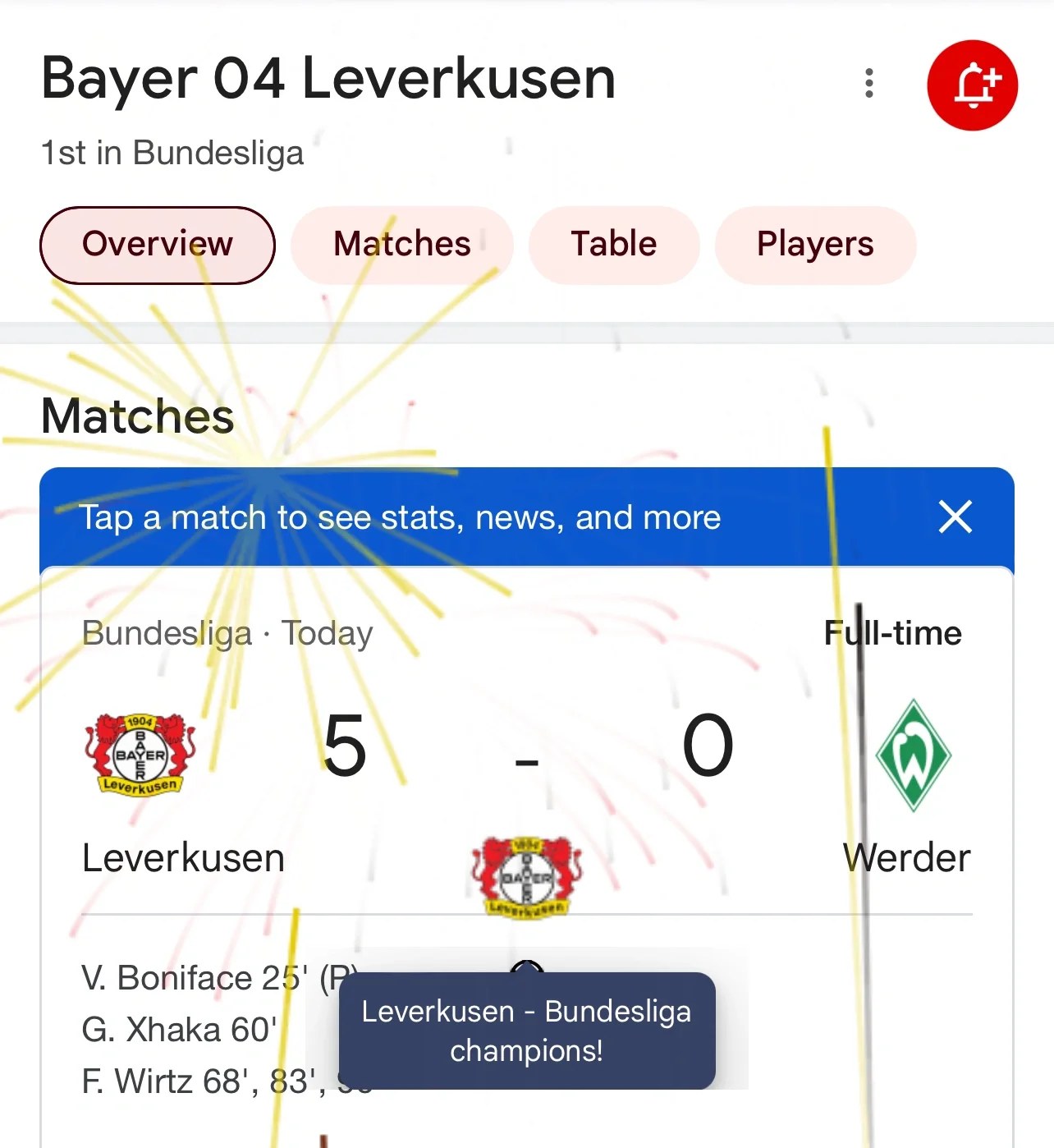This screenshot has width=1054, height=1148.
Task: Switch to the Matches tab
Action: pyautogui.click(x=402, y=245)
